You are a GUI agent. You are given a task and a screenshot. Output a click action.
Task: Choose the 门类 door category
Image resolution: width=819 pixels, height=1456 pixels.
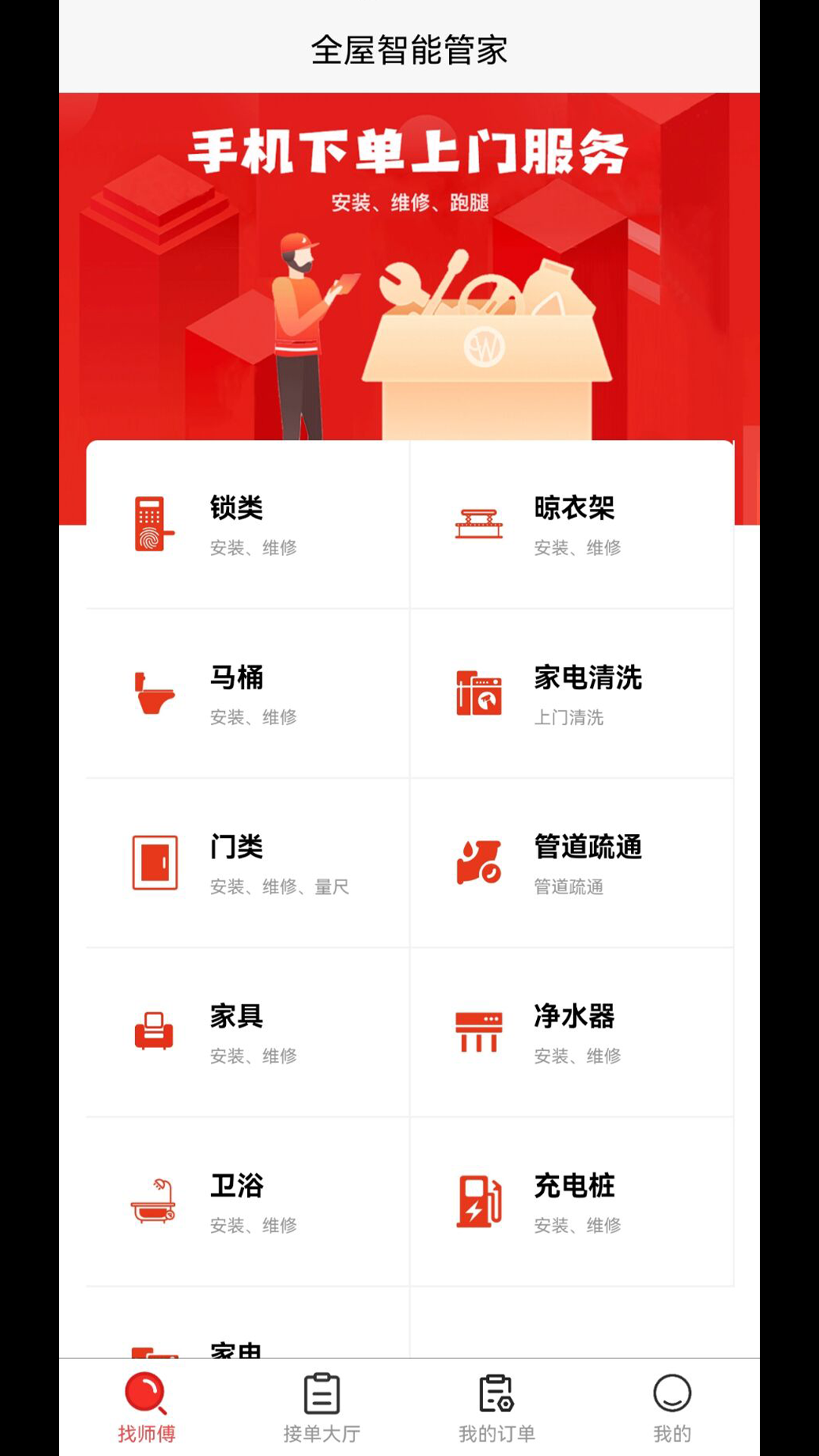pyautogui.click(x=247, y=863)
